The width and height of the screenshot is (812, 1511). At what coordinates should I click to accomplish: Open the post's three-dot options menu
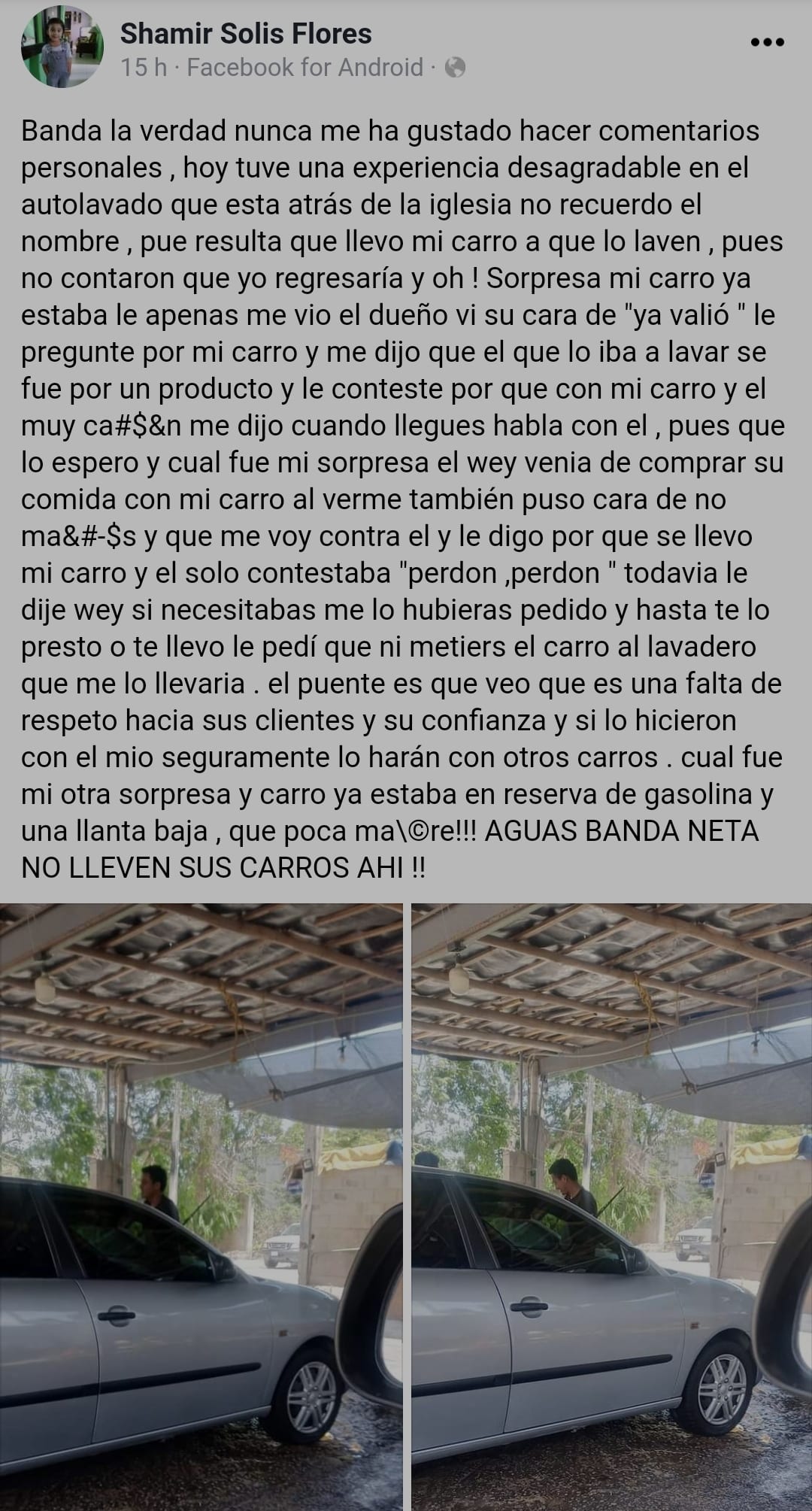767,42
